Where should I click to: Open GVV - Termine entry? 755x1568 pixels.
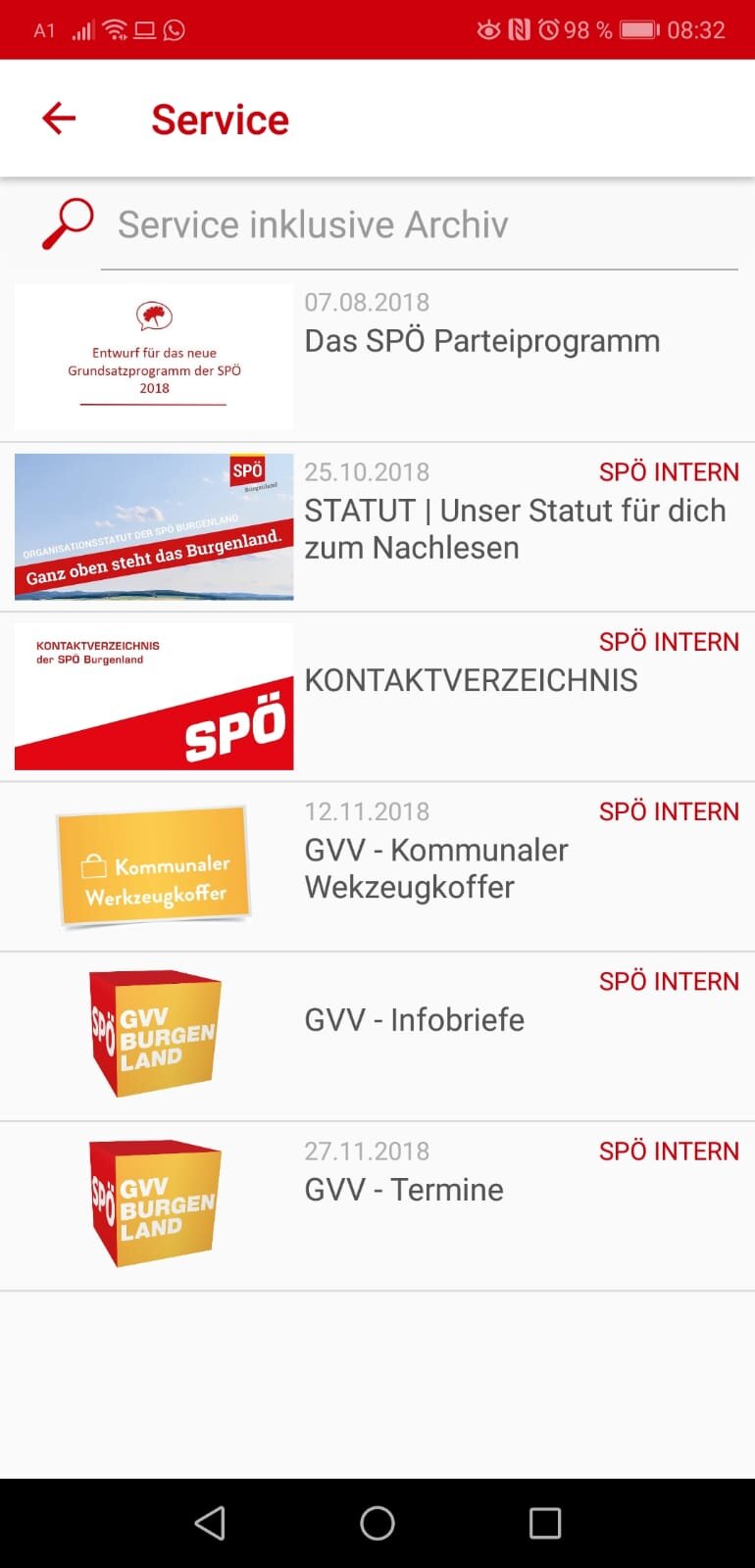coord(377,1205)
